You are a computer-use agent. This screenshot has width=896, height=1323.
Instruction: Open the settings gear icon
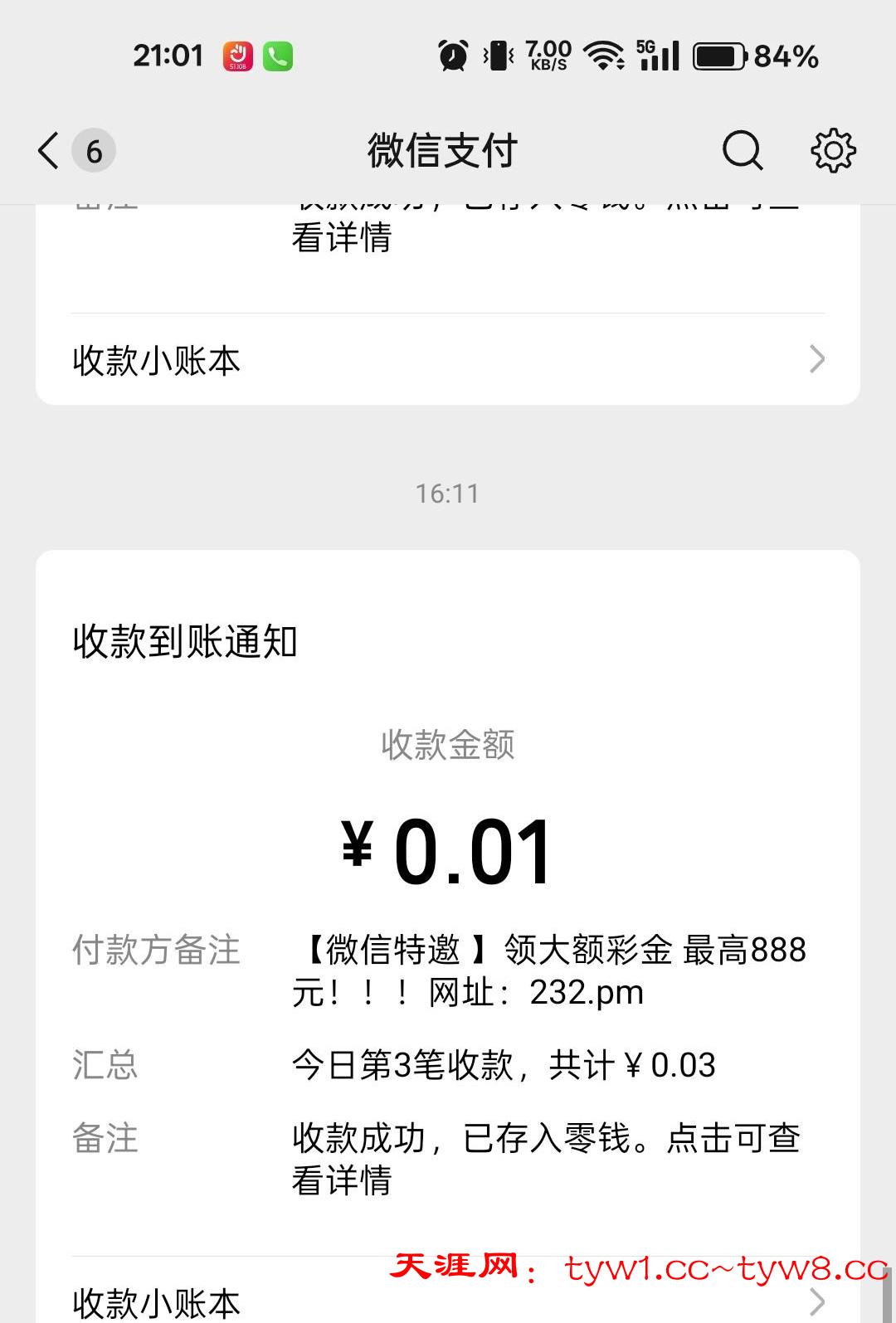pos(832,151)
